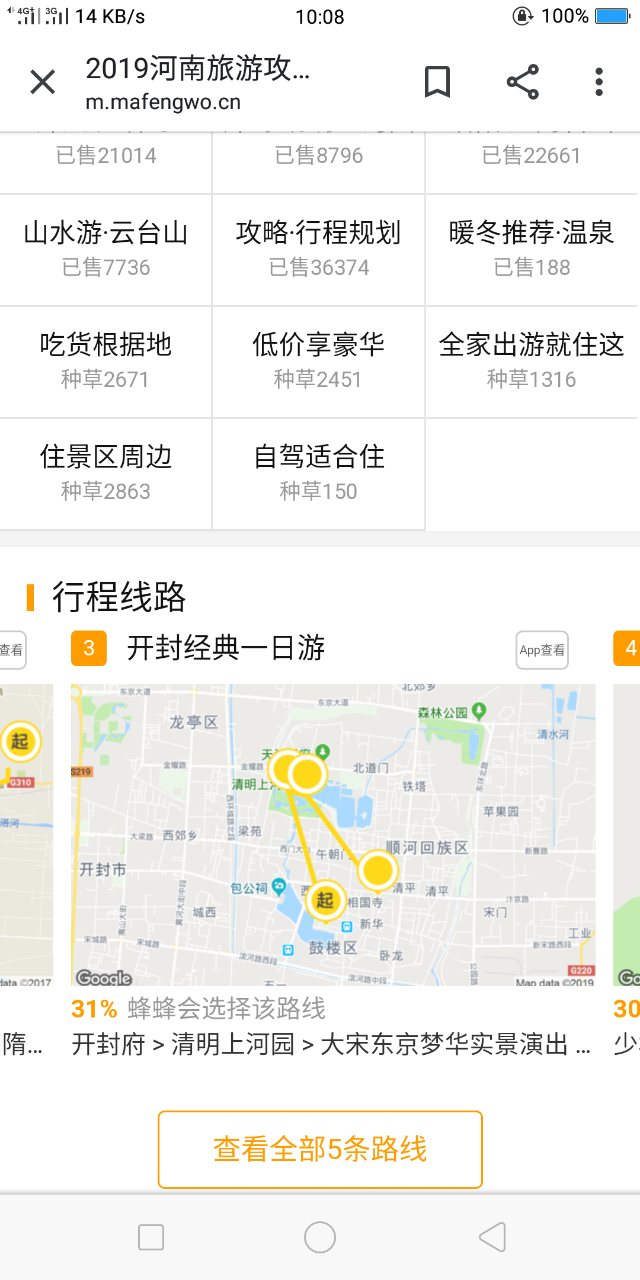Viewport: 640px width, 1280px height.
Task: Tap App查看 beside 开封经典一日游
Action: (542, 650)
